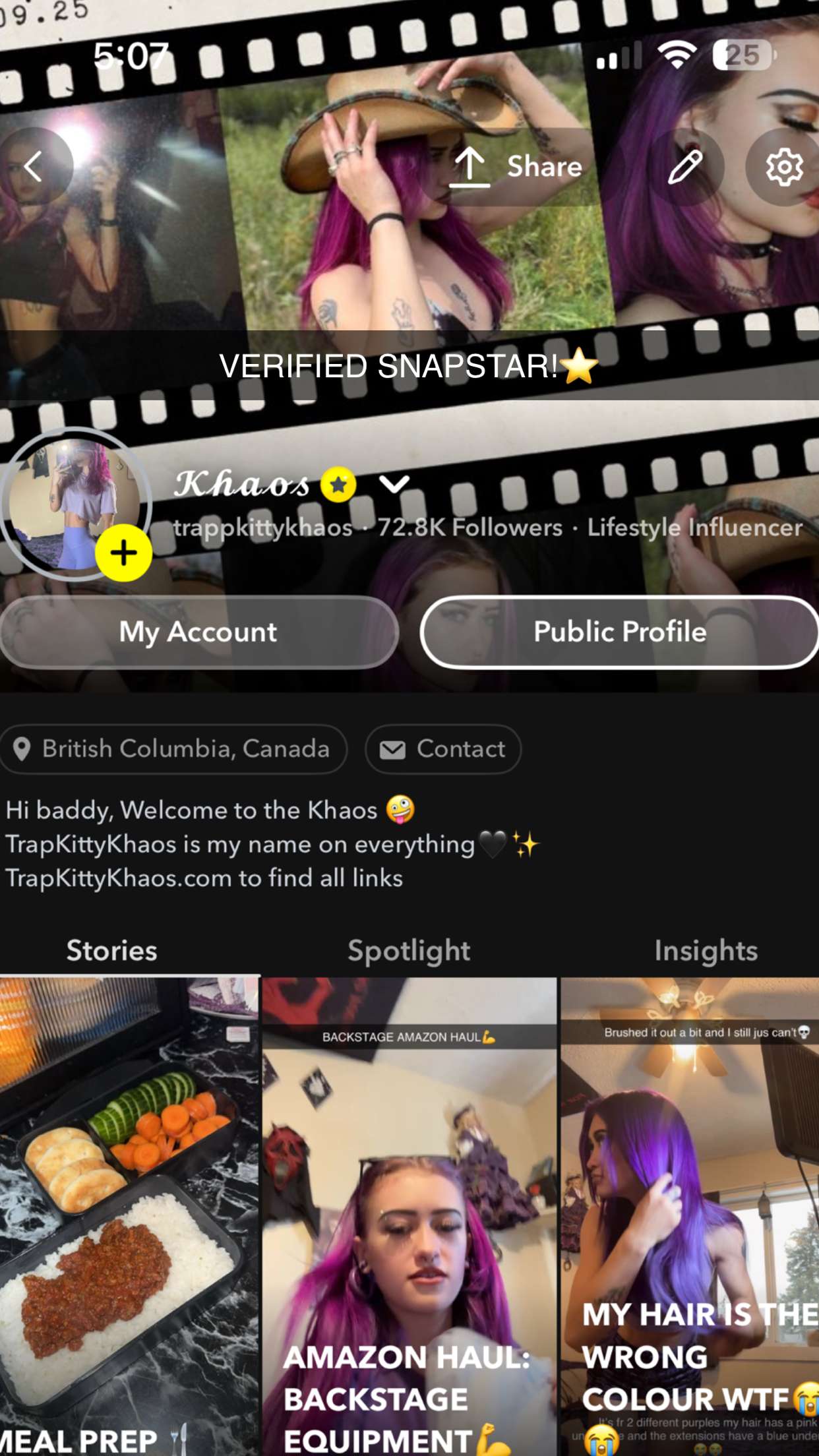The image size is (819, 1456).
Task: Open settings via the gear icon
Action: click(x=783, y=166)
